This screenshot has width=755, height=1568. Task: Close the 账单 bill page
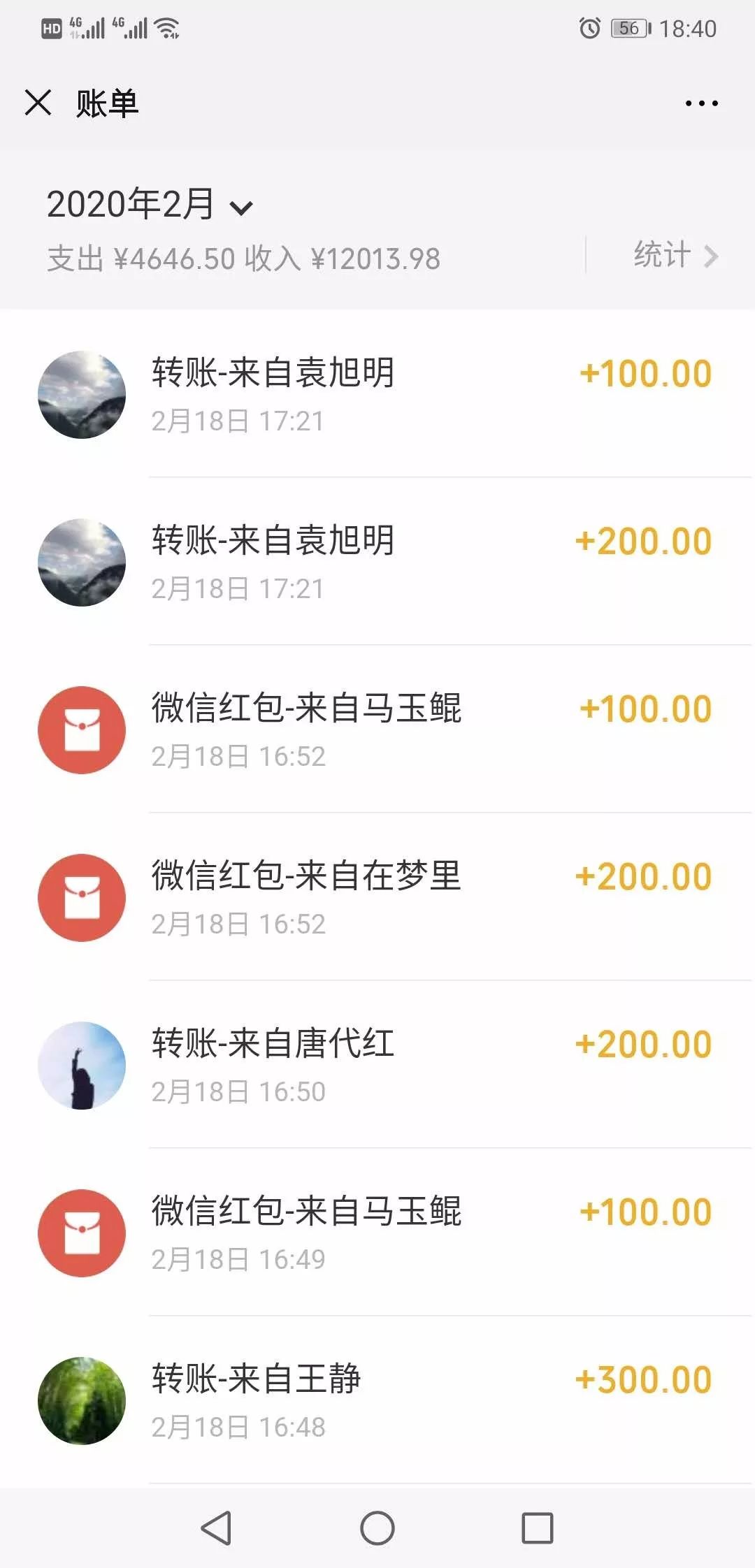(x=38, y=103)
